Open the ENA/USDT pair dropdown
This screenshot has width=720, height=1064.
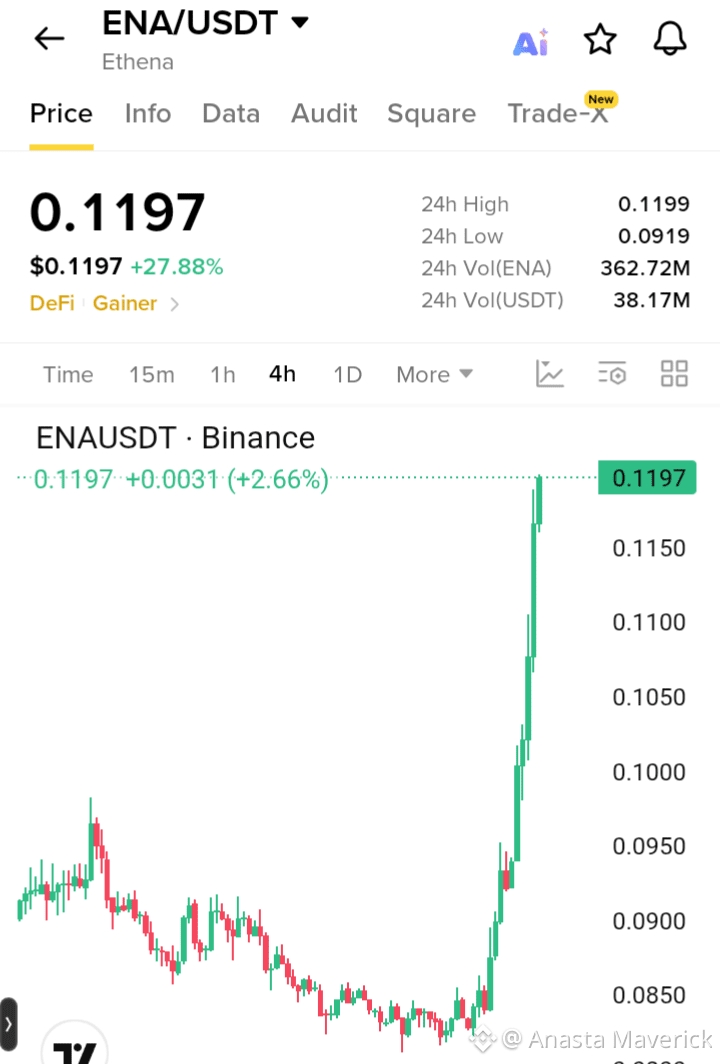click(300, 22)
